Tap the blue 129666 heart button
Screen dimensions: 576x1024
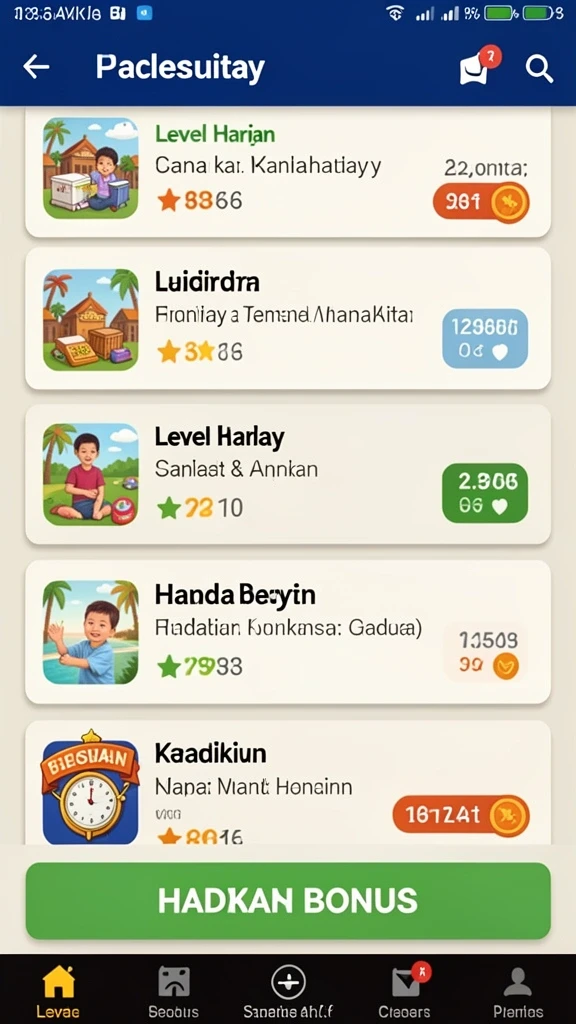[485, 339]
